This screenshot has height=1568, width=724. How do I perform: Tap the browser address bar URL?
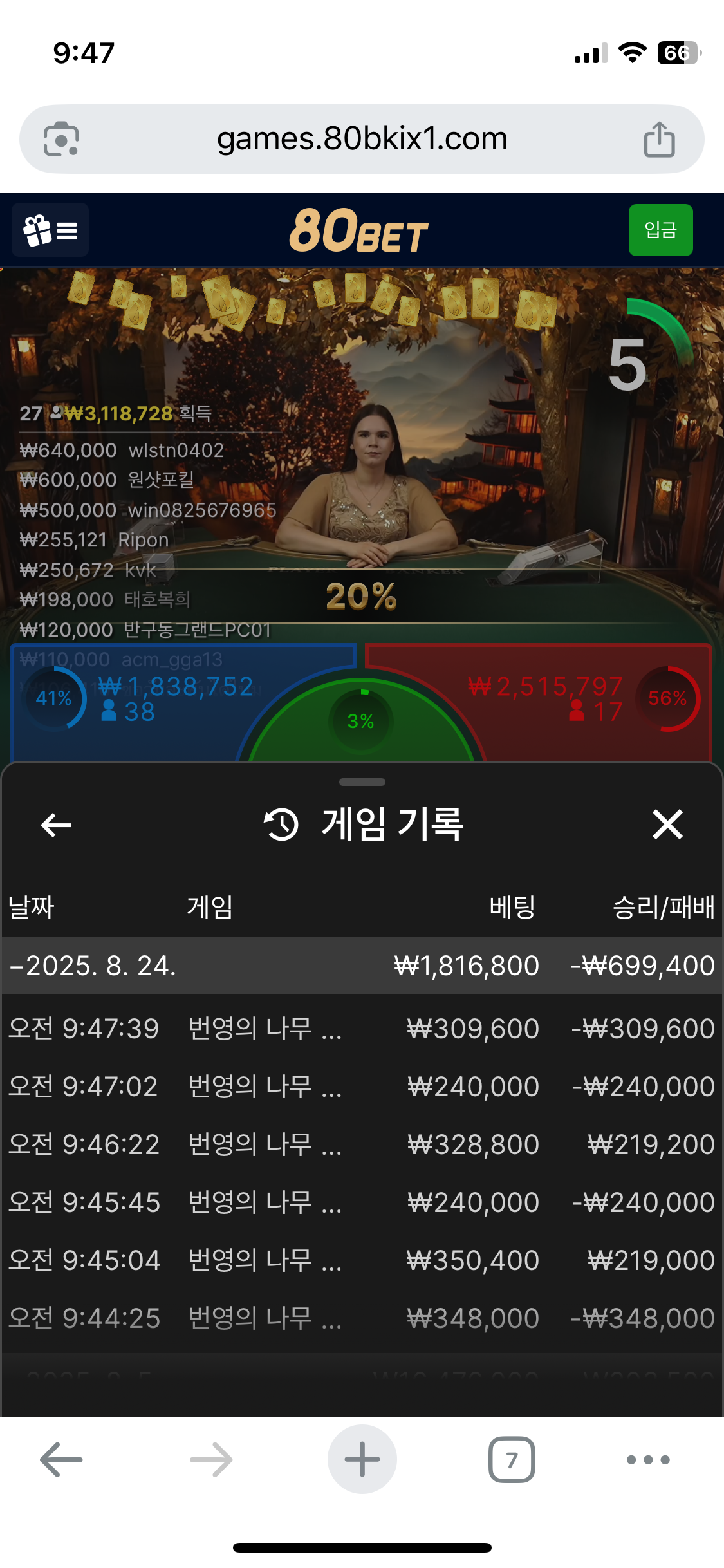[x=362, y=139]
